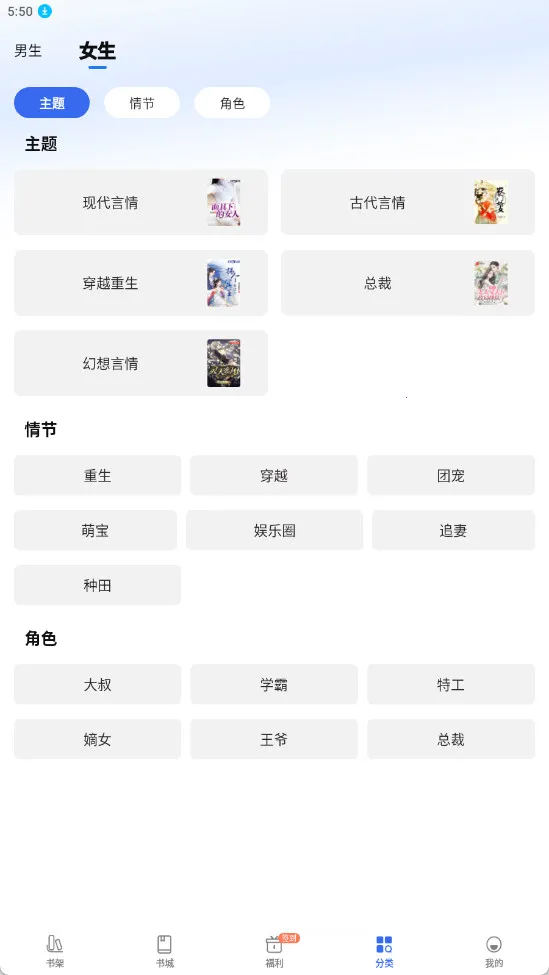The height and width of the screenshot is (975, 549).
Task: Go to the 书架 tab
Action: point(55,951)
